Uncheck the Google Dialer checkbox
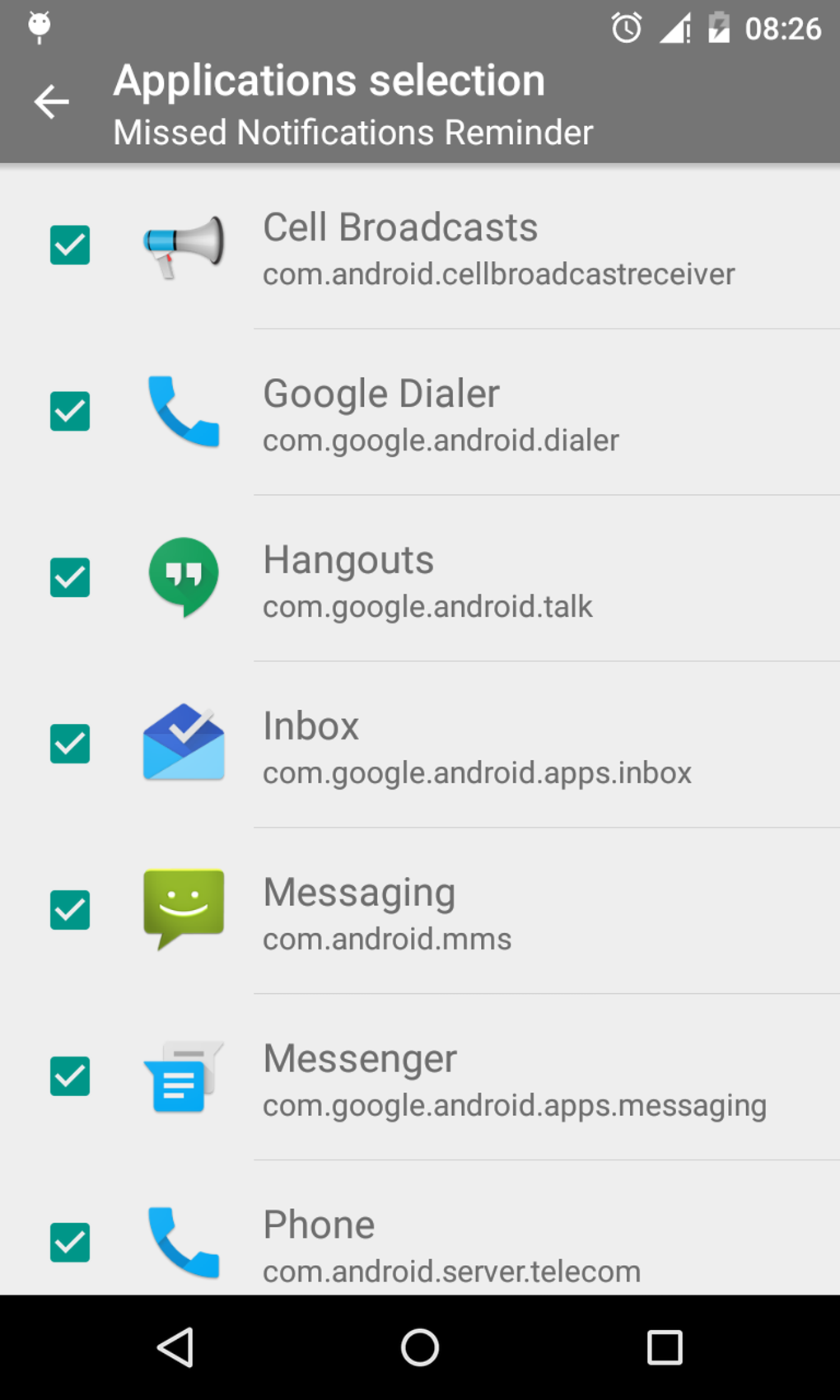Viewport: 840px width, 1400px height. (70, 412)
